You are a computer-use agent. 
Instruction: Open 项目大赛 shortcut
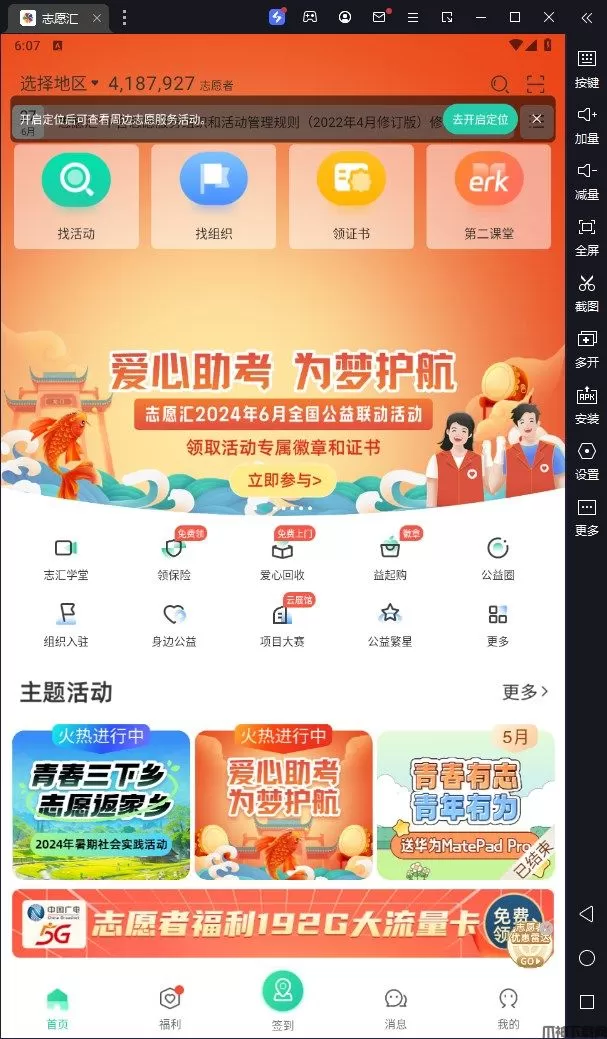tap(283, 624)
